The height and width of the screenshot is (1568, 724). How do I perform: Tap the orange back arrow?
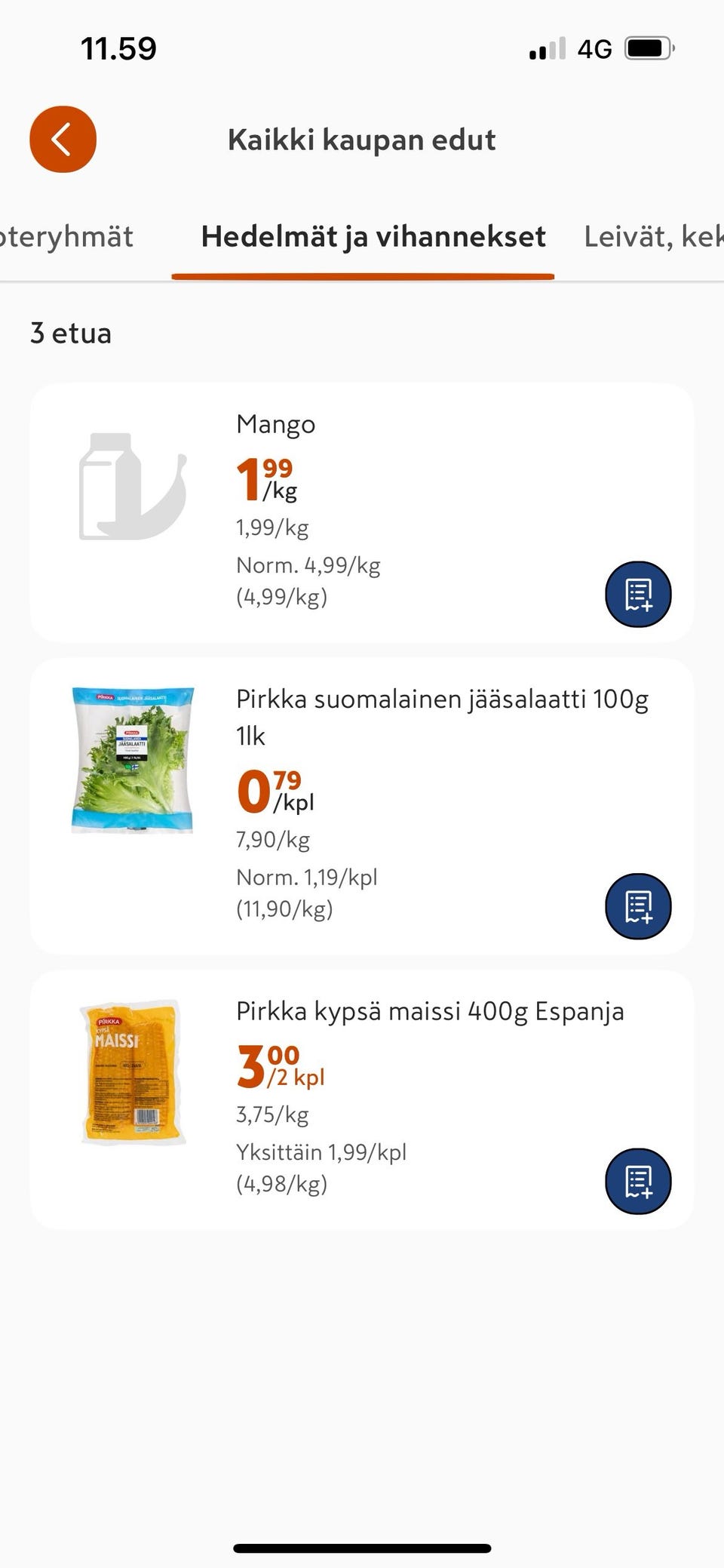63,139
